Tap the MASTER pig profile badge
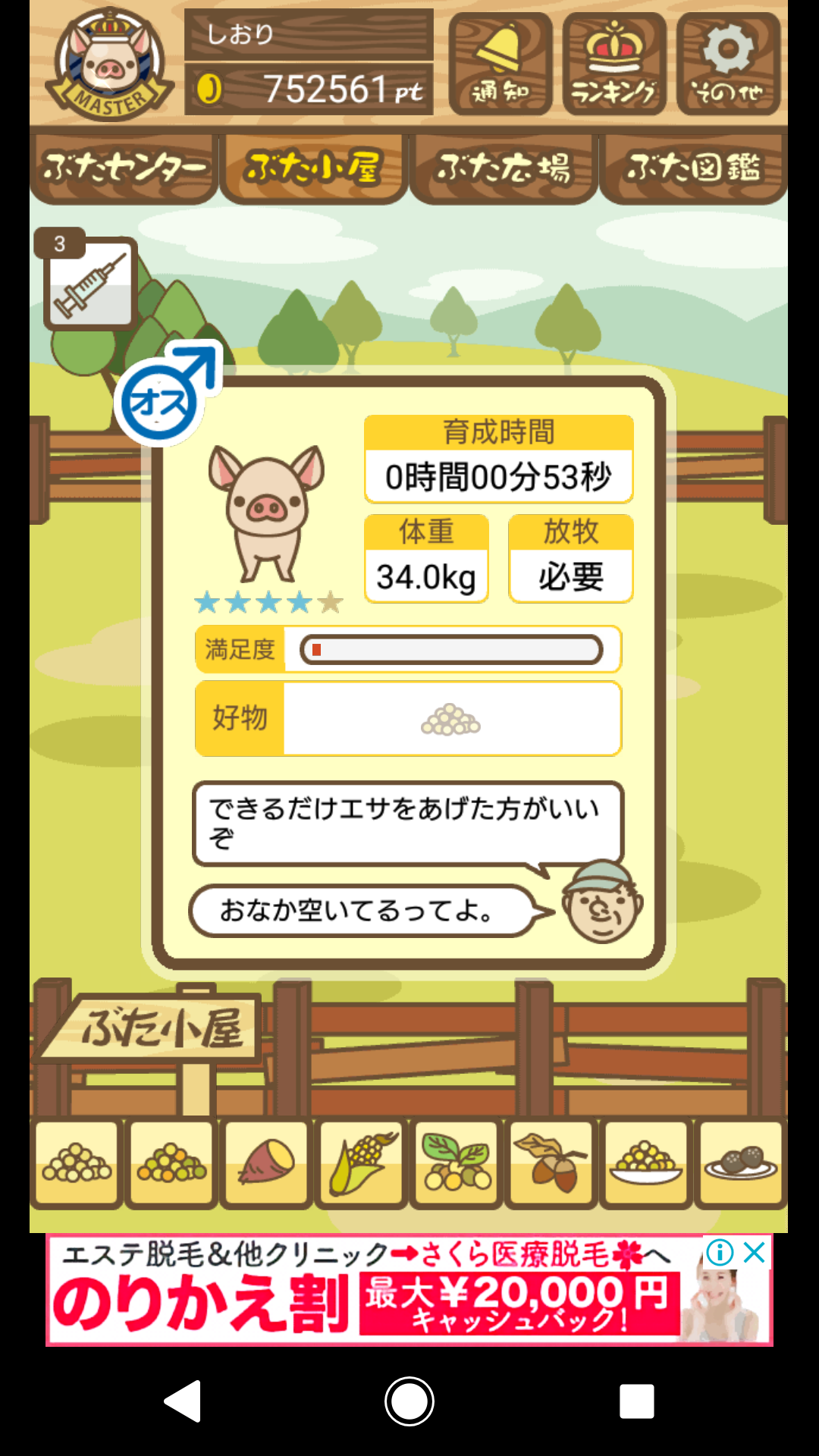The image size is (819, 1456). pyautogui.click(x=110, y=66)
